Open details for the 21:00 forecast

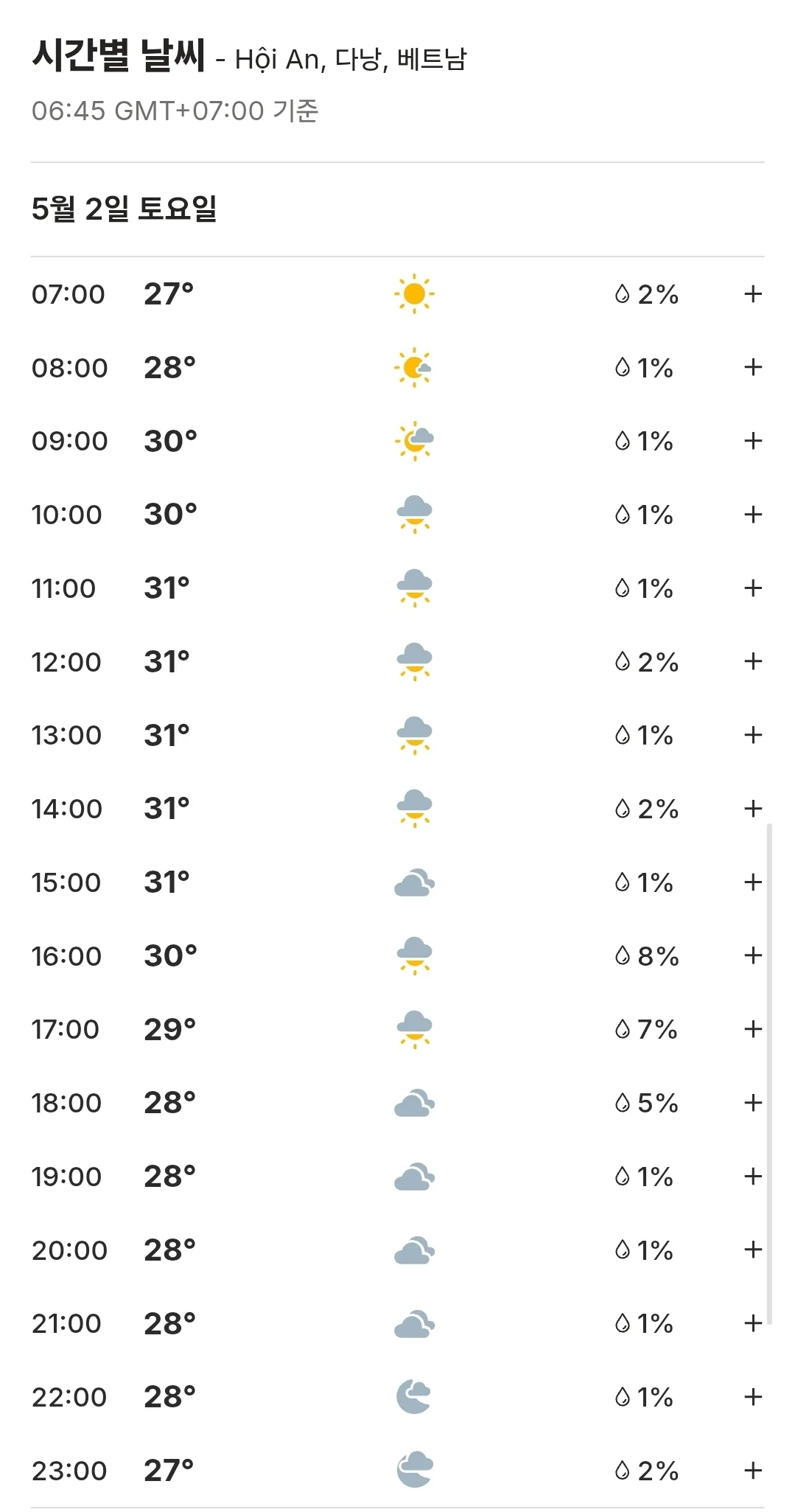click(x=752, y=1323)
